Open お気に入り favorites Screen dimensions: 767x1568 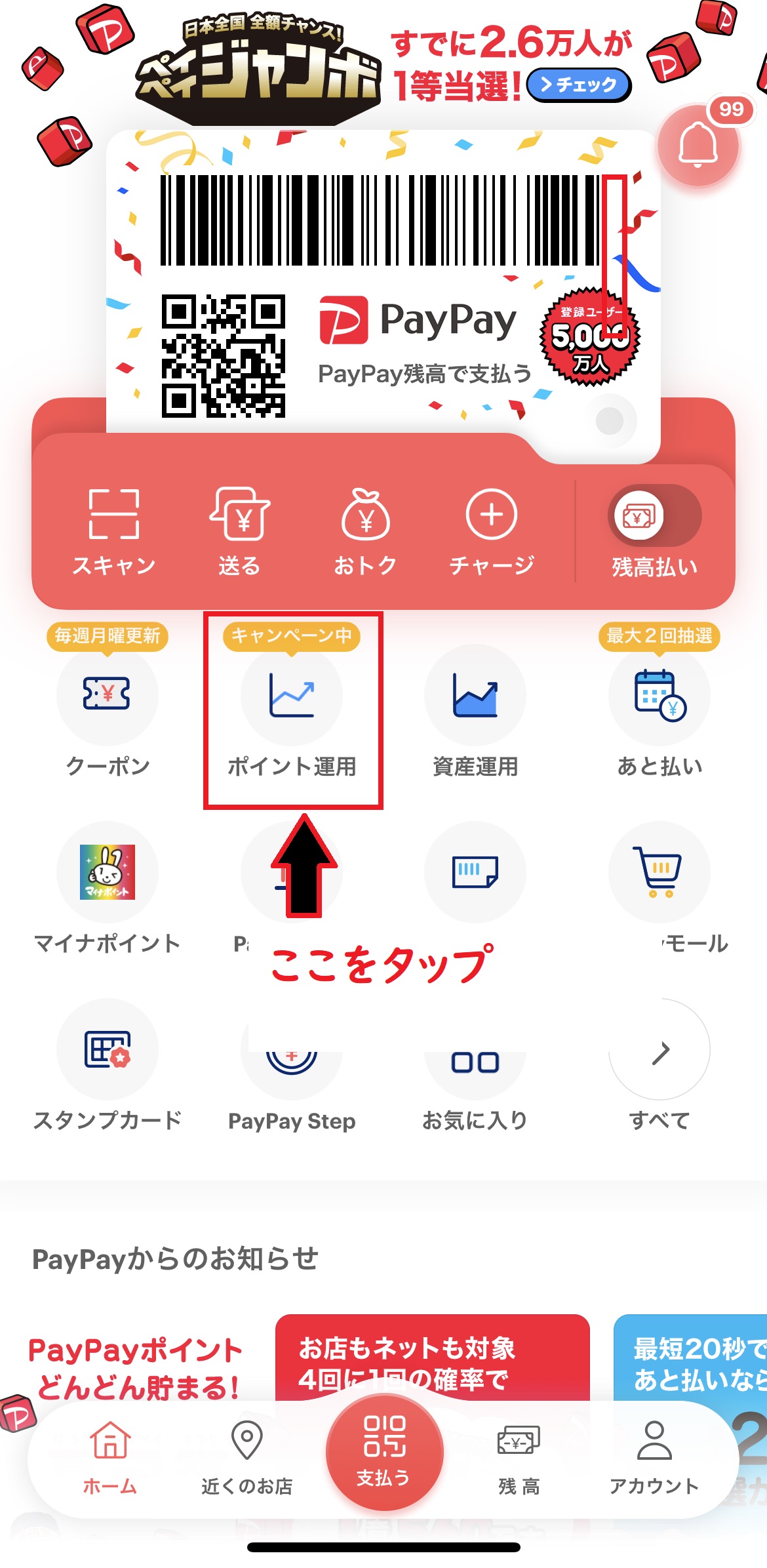click(475, 1075)
